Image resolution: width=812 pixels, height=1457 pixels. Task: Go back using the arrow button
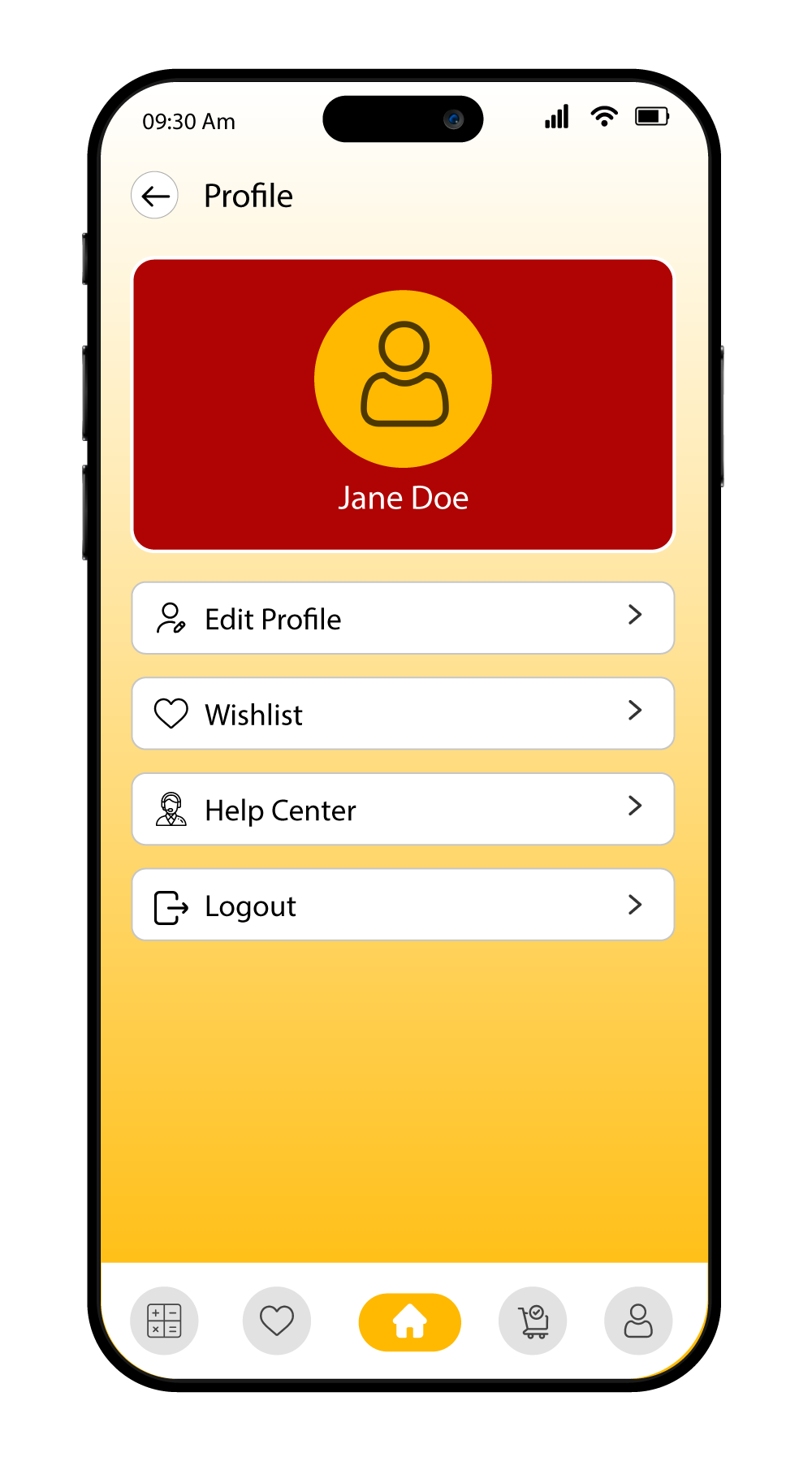(155, 196)
